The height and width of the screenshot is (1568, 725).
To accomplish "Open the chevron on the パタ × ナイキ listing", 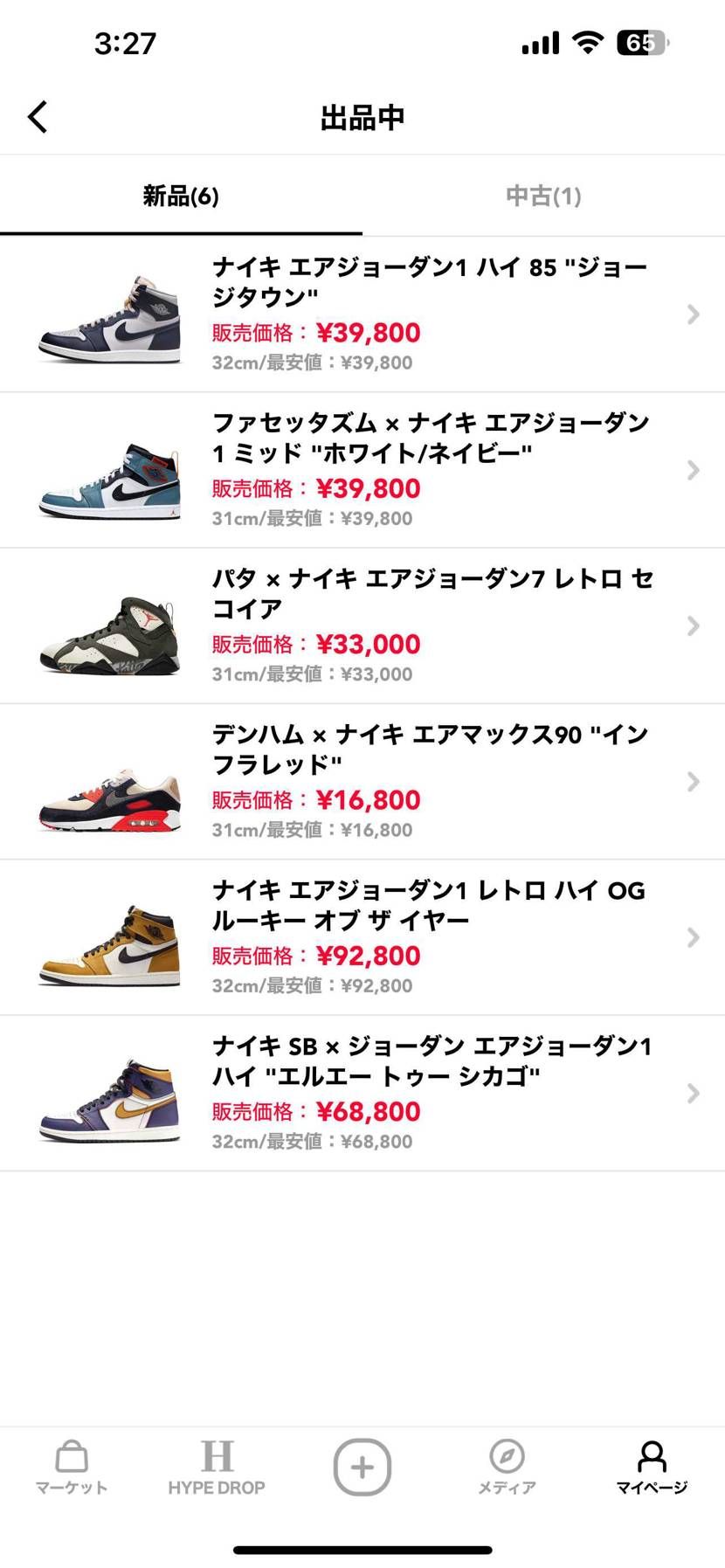I will [x=693, y=625].
